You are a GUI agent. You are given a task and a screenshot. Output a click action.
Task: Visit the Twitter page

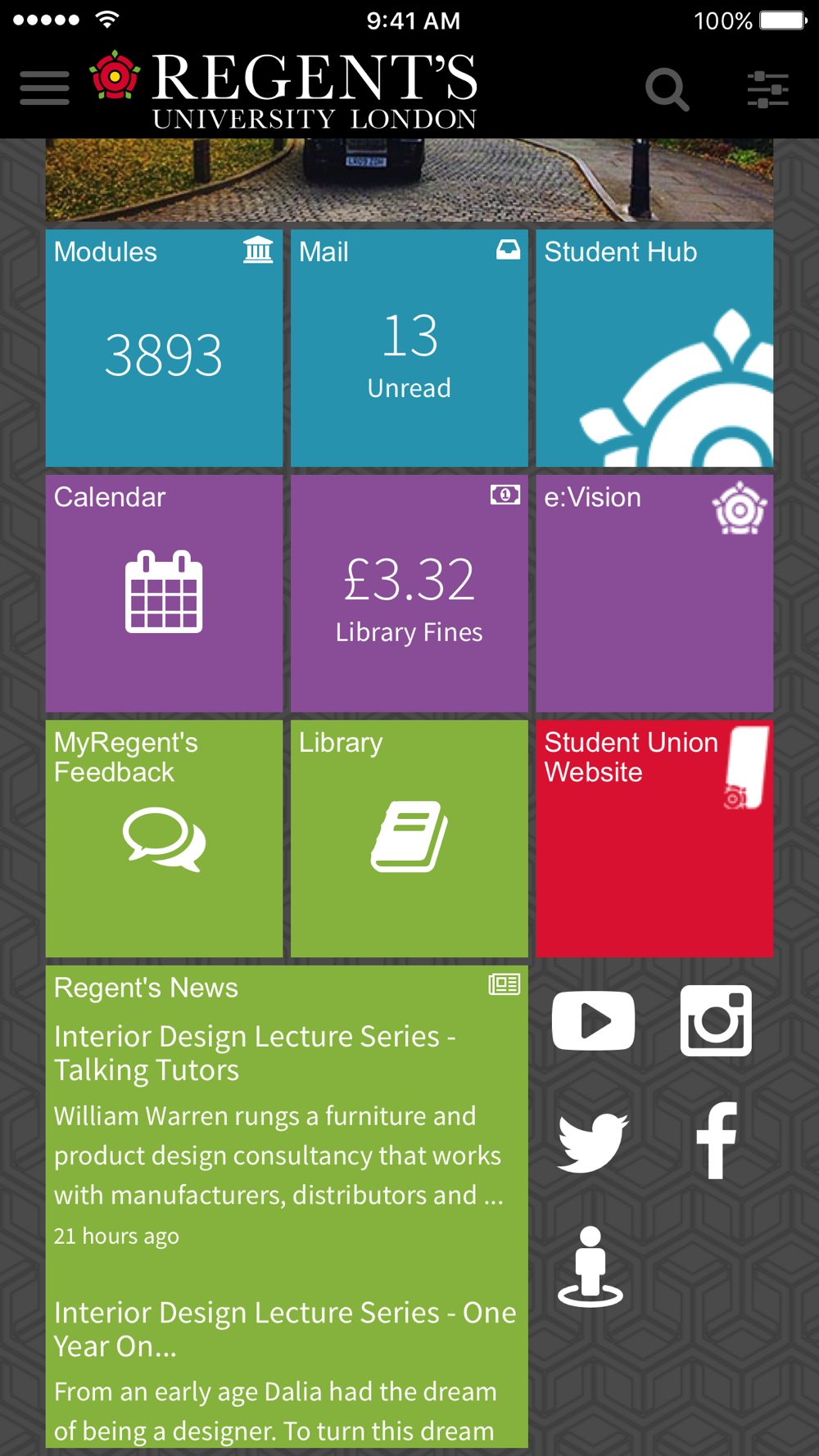point(593,1142)
